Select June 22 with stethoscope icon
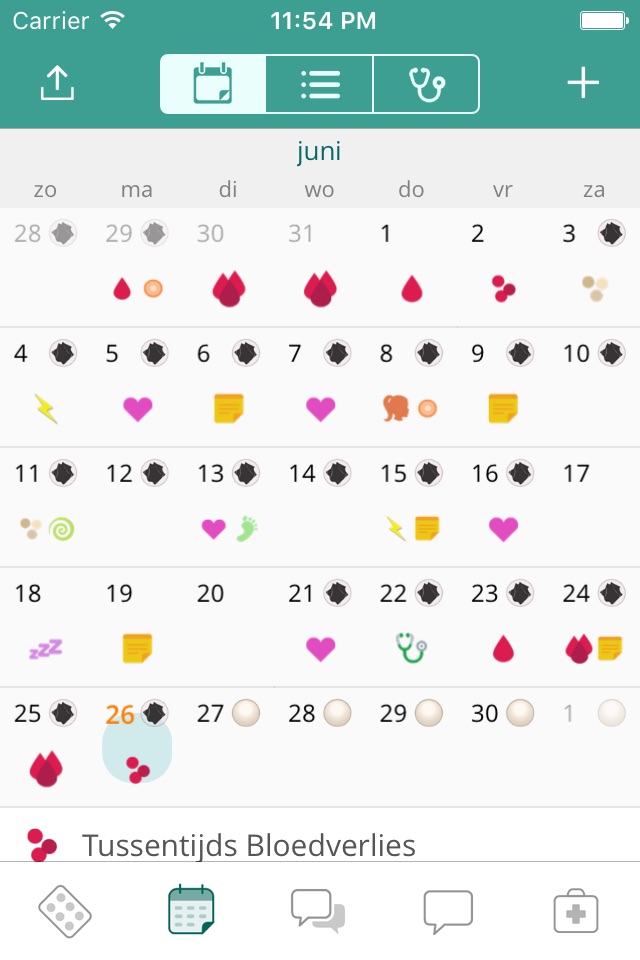This screenshot has width=640, height=960. [411, 627]
